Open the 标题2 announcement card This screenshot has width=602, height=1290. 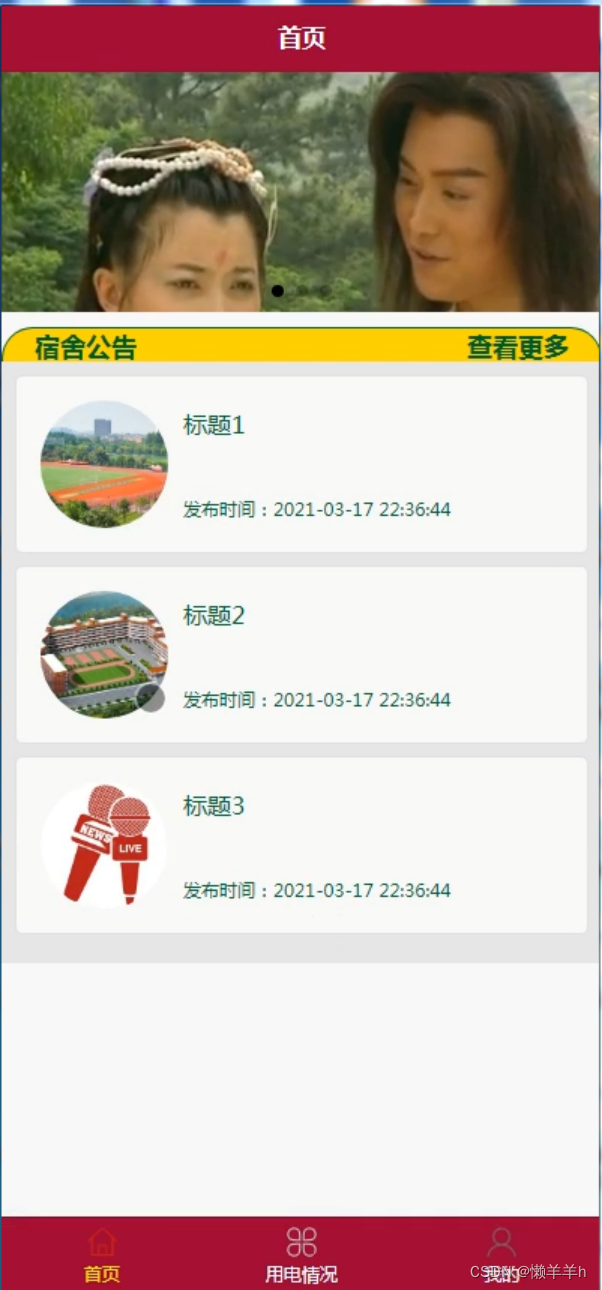pos(301,654)
